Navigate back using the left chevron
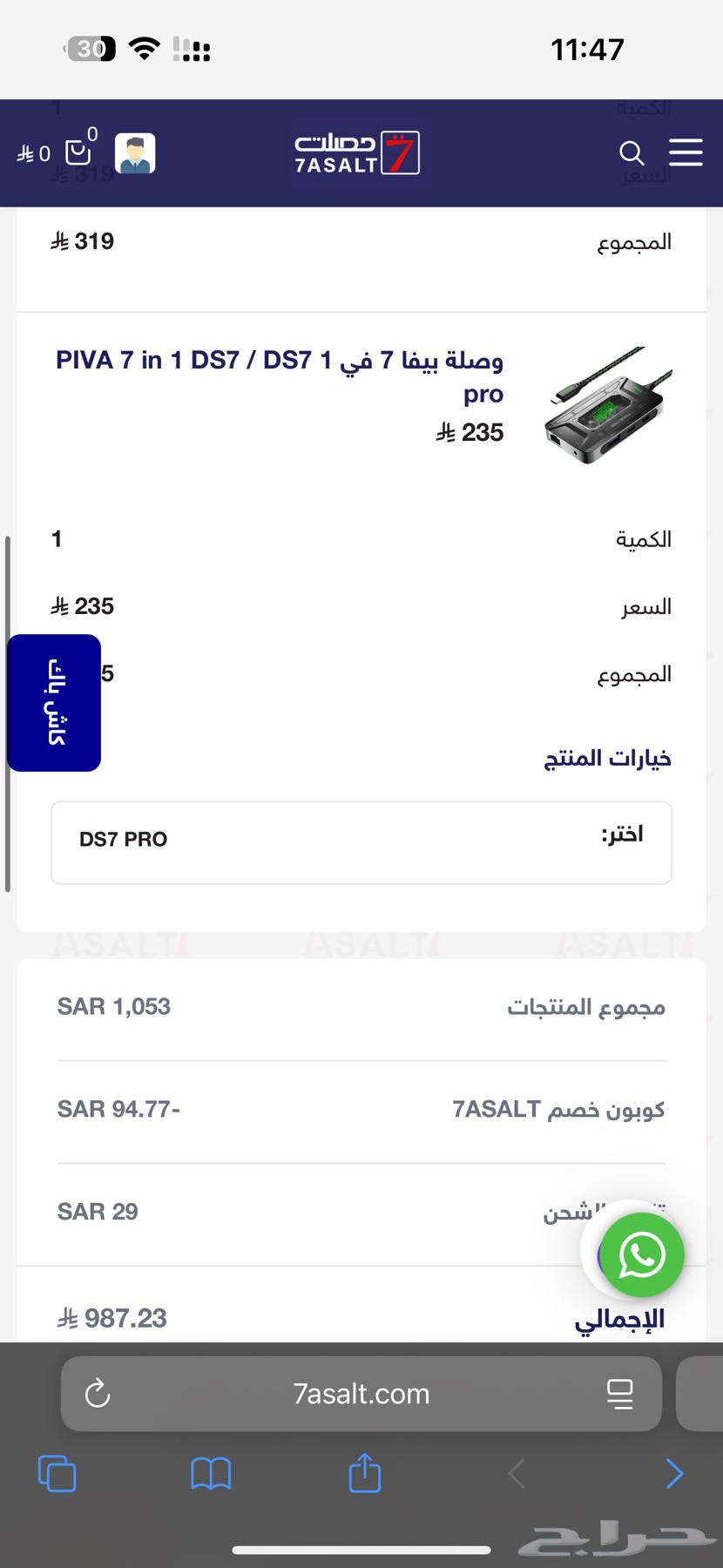The width and height of the screenshot is (723, 1568). click(516, 1473)
